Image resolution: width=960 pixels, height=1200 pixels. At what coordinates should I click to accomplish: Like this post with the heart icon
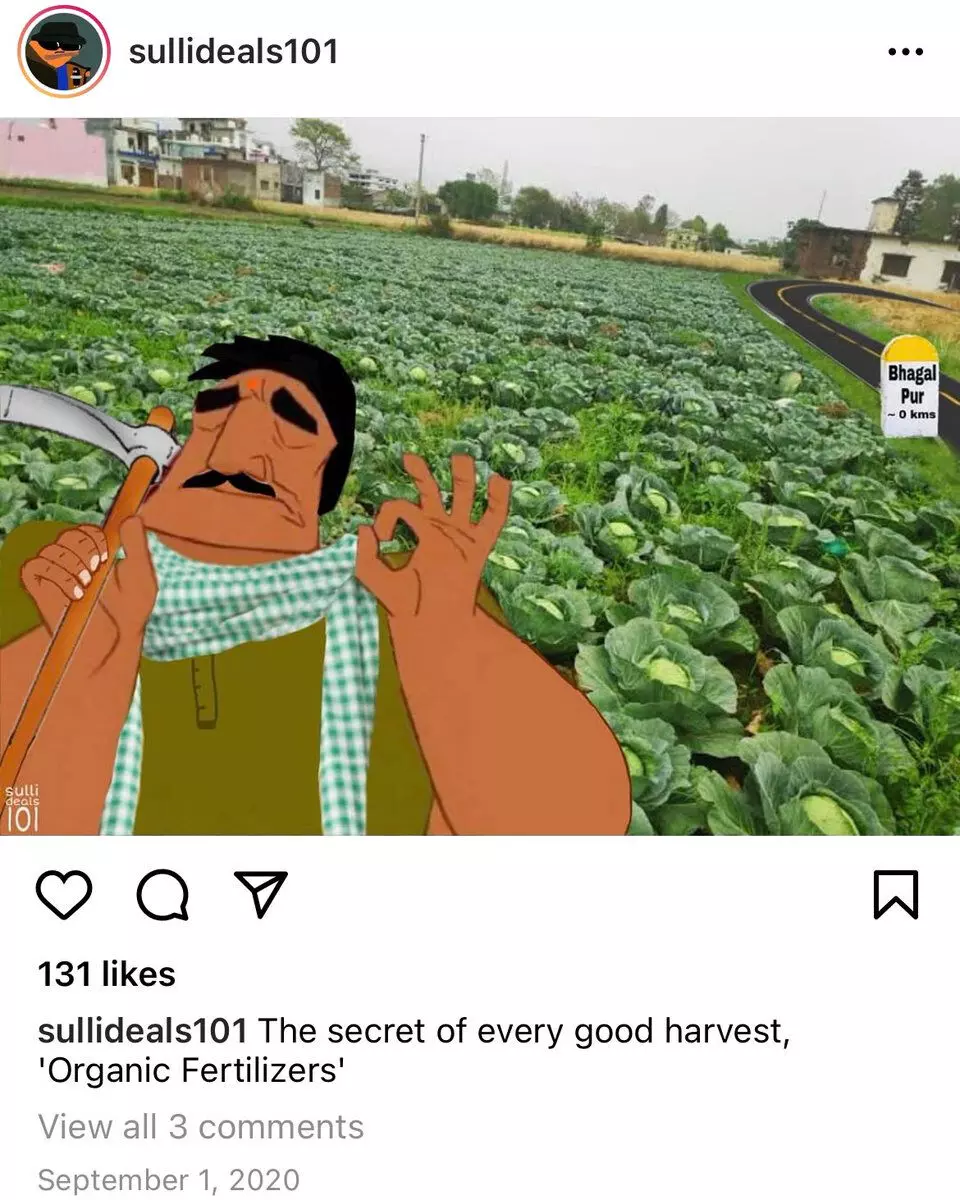click(64, 894)
